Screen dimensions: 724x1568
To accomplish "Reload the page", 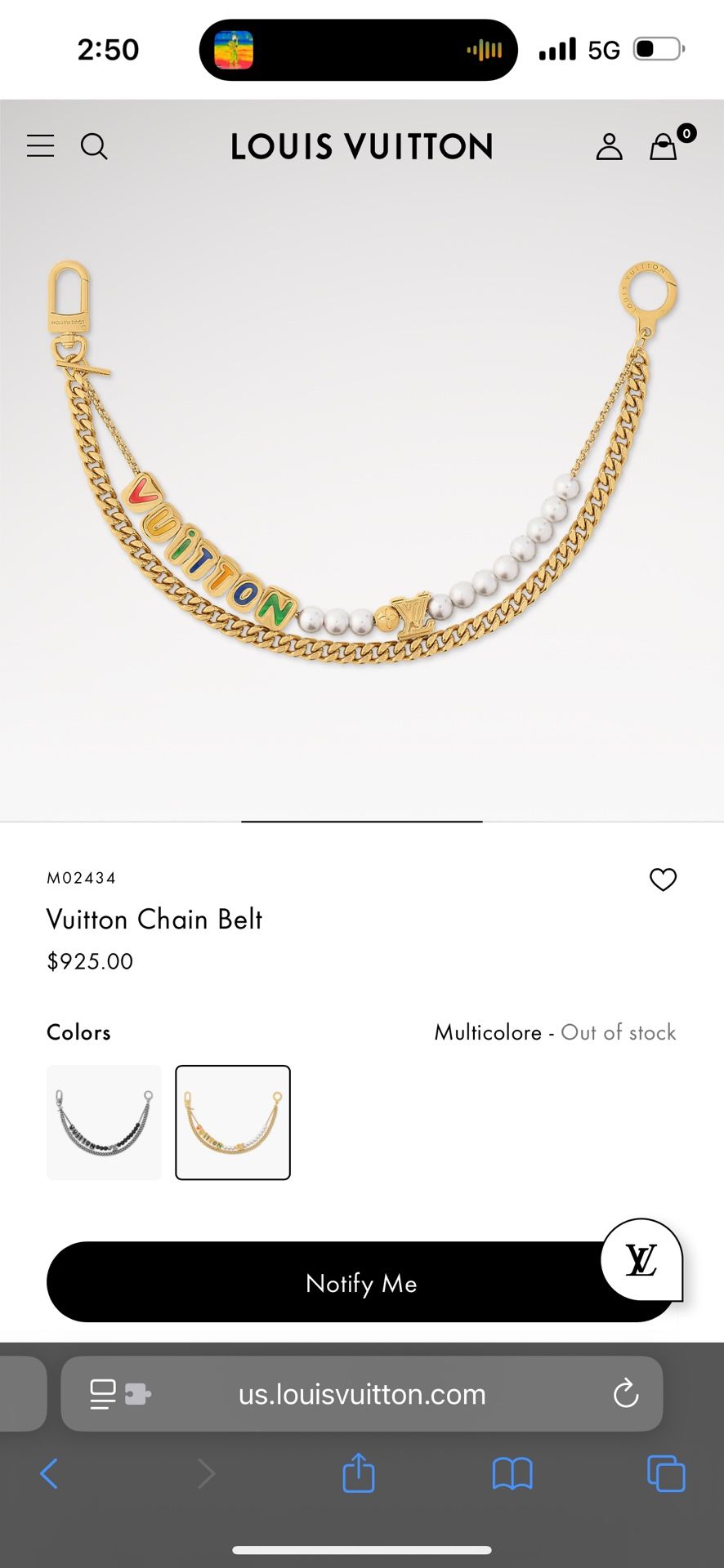I will (626, 1393).
